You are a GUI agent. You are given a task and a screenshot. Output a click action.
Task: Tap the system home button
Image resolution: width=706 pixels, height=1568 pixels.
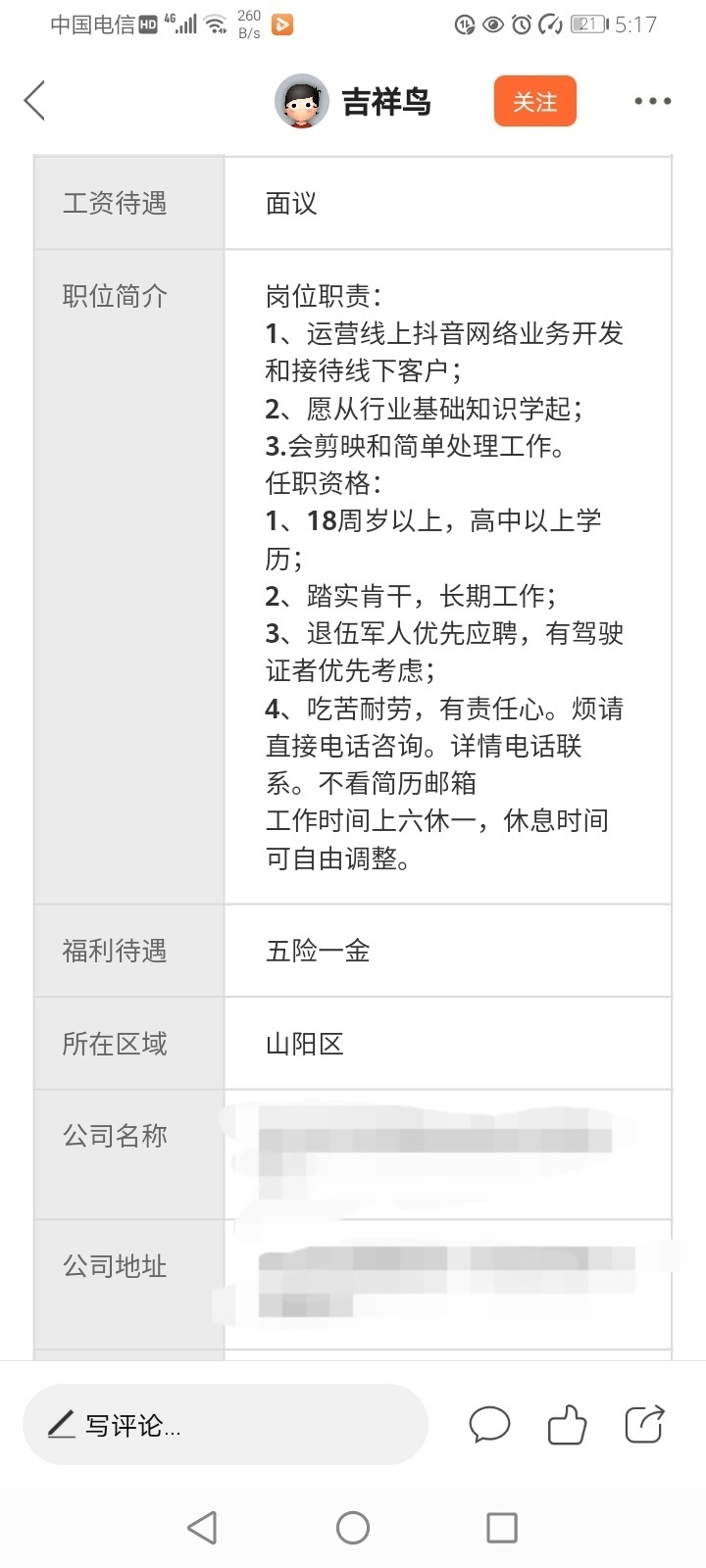click(x=353, y=1527)
